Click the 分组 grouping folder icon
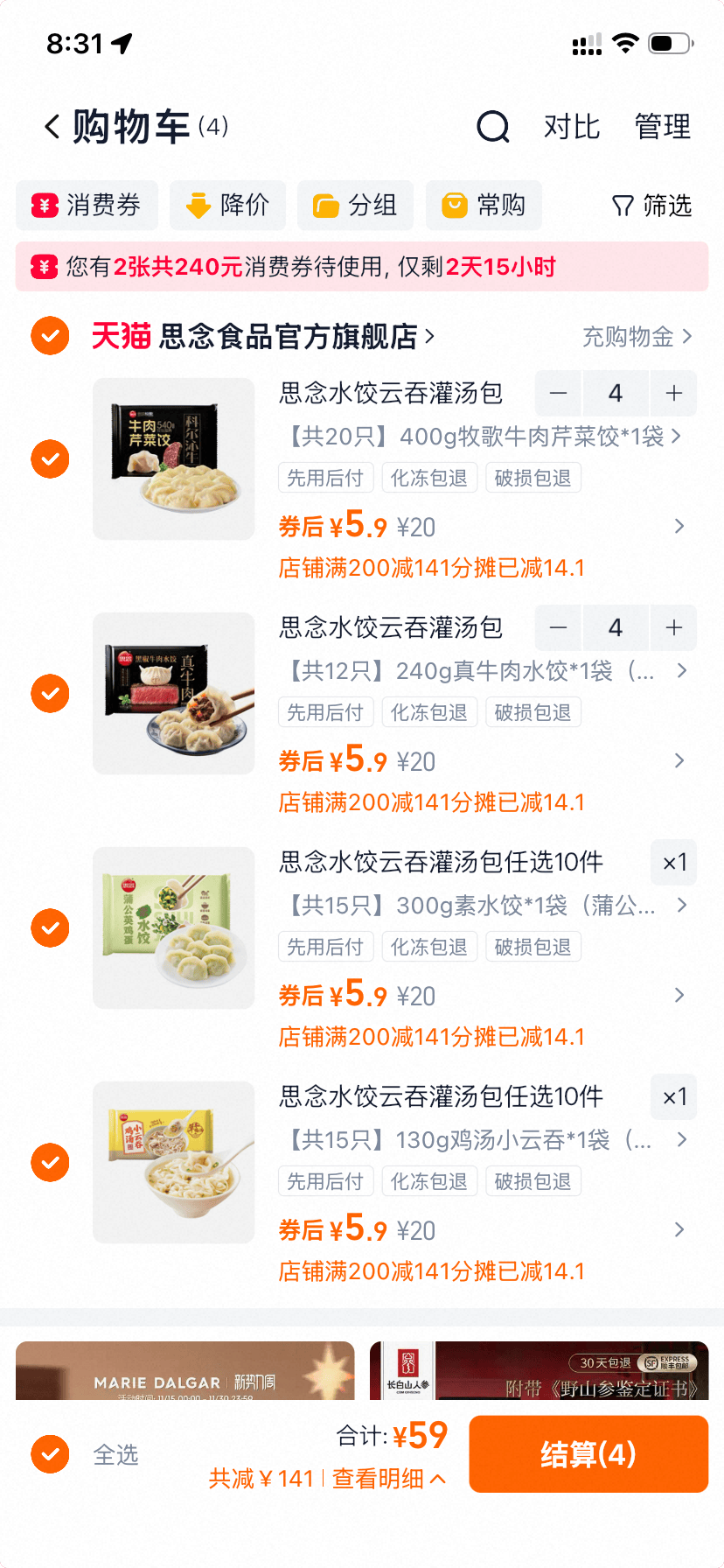Viewport: 724px width, 1568px height. click(x=325, y=206)
